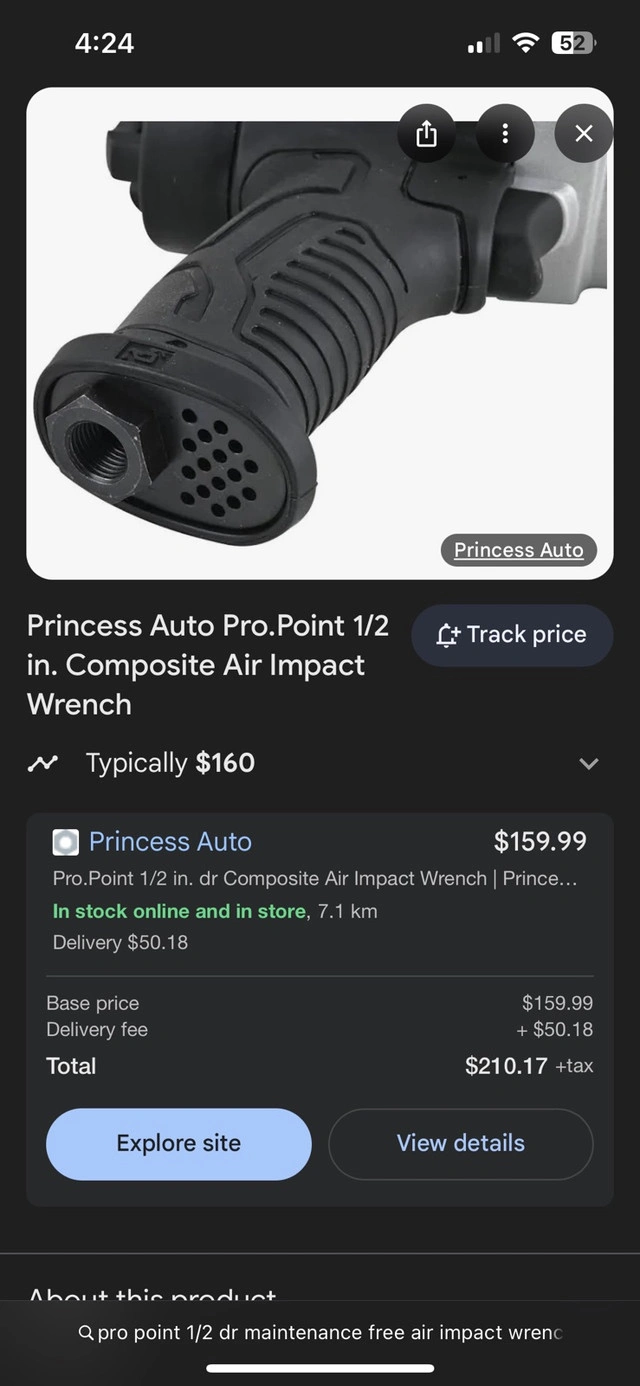Open the Princess Auto image source link
This screenshot has height=1386, width=640.
pyautogui.click(x=518, y=550)
